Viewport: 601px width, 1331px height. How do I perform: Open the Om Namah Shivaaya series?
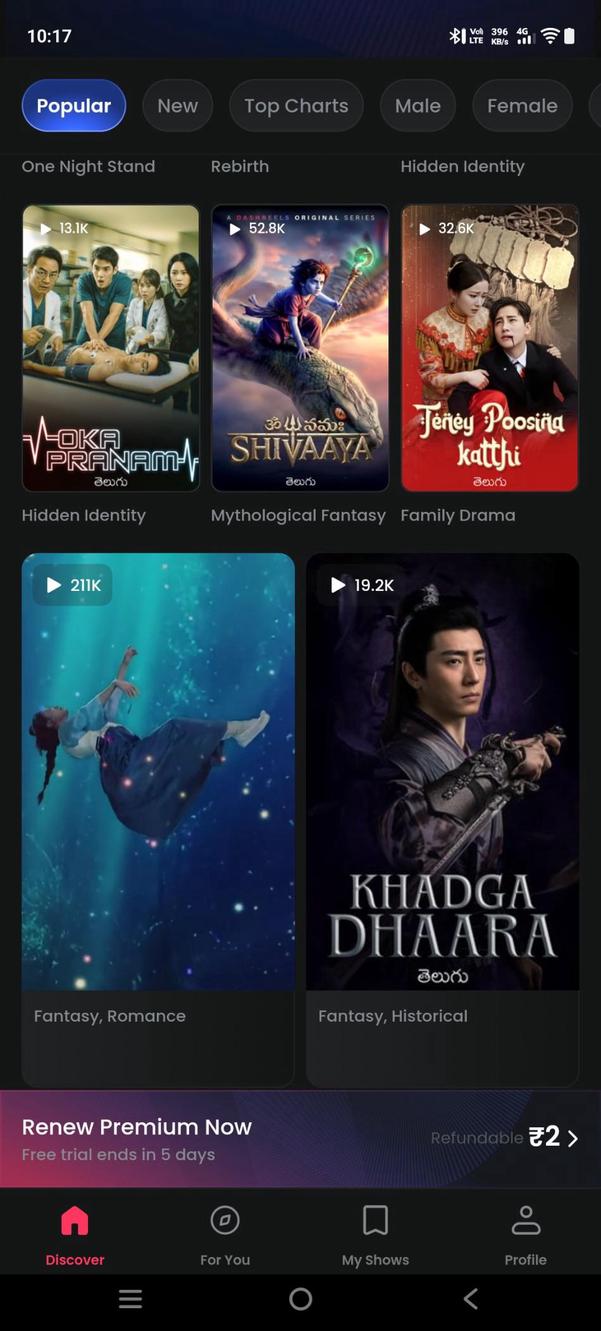tap(300, 348)
